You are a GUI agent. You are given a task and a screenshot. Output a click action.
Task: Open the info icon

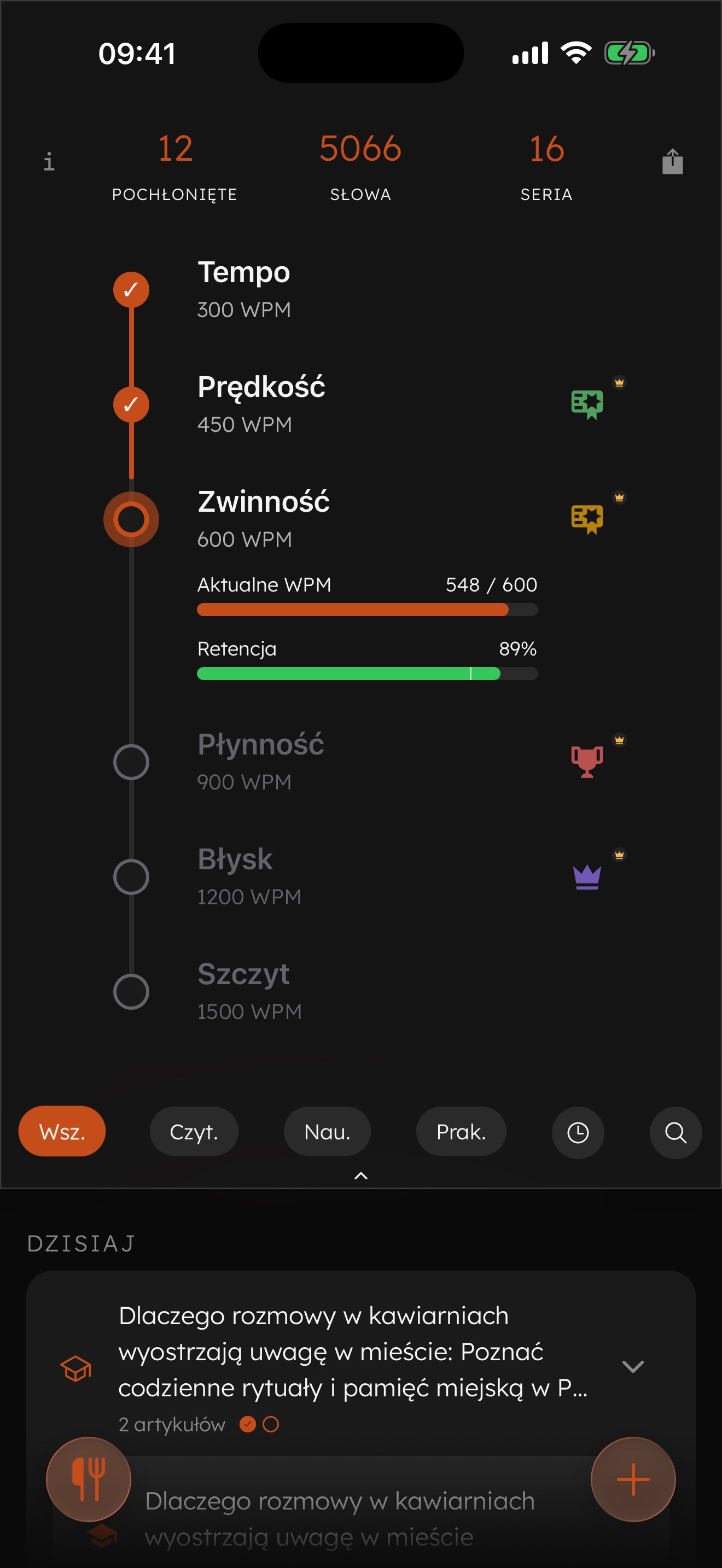49,162
